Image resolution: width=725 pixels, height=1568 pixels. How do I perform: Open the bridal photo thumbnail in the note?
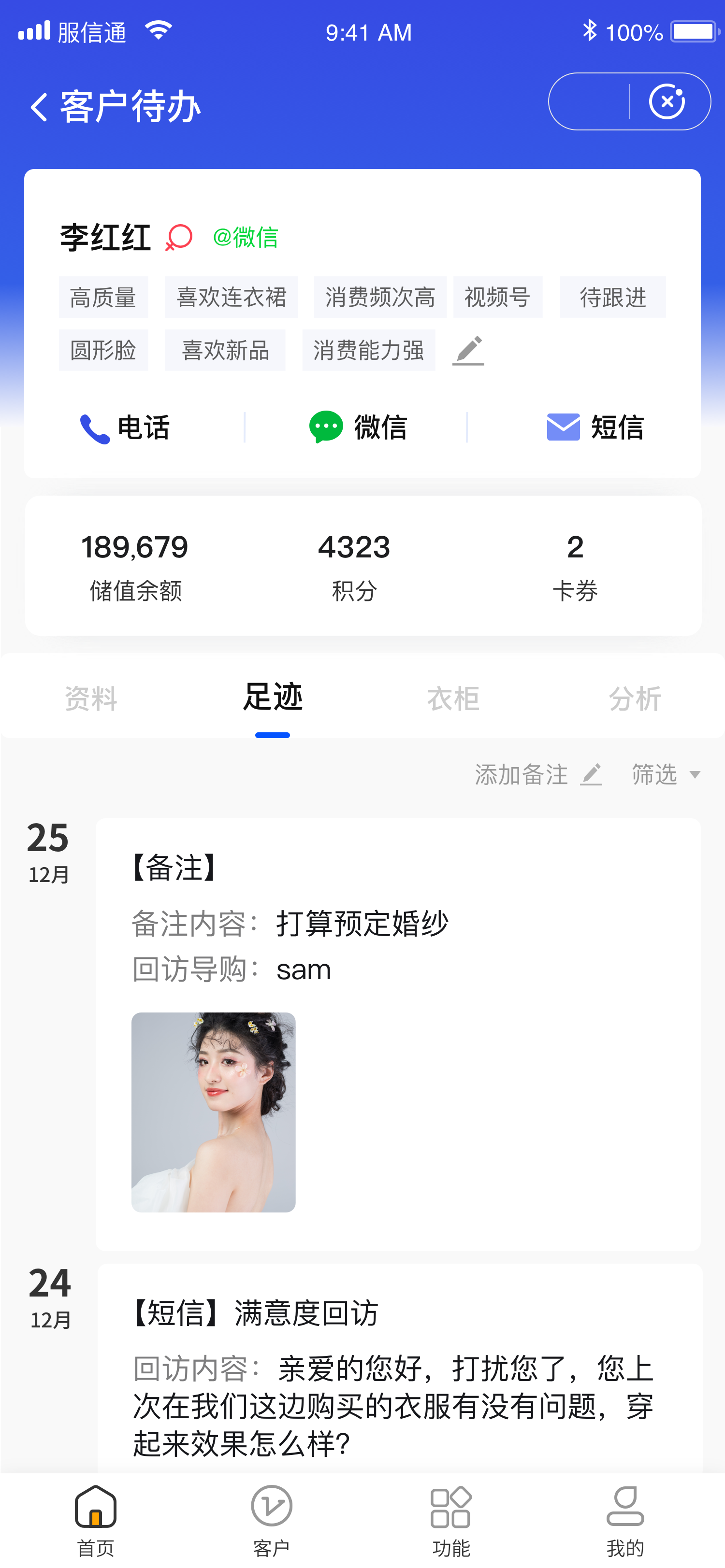click(213, 1114)
